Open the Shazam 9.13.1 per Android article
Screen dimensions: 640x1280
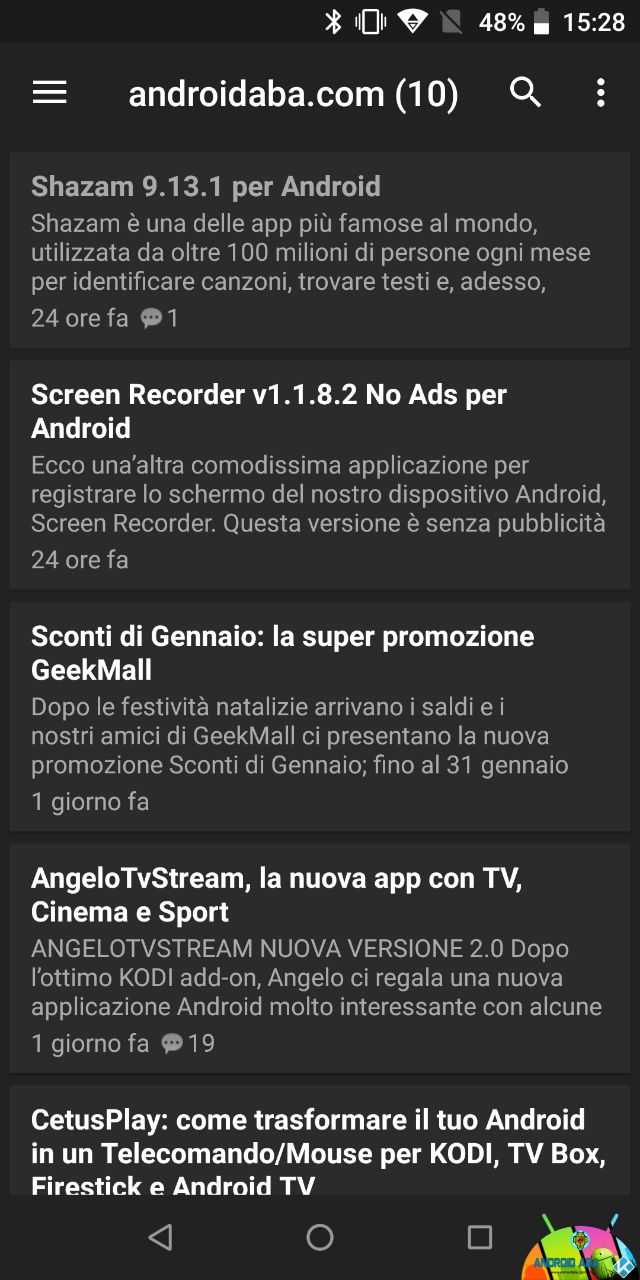(320, 250)
